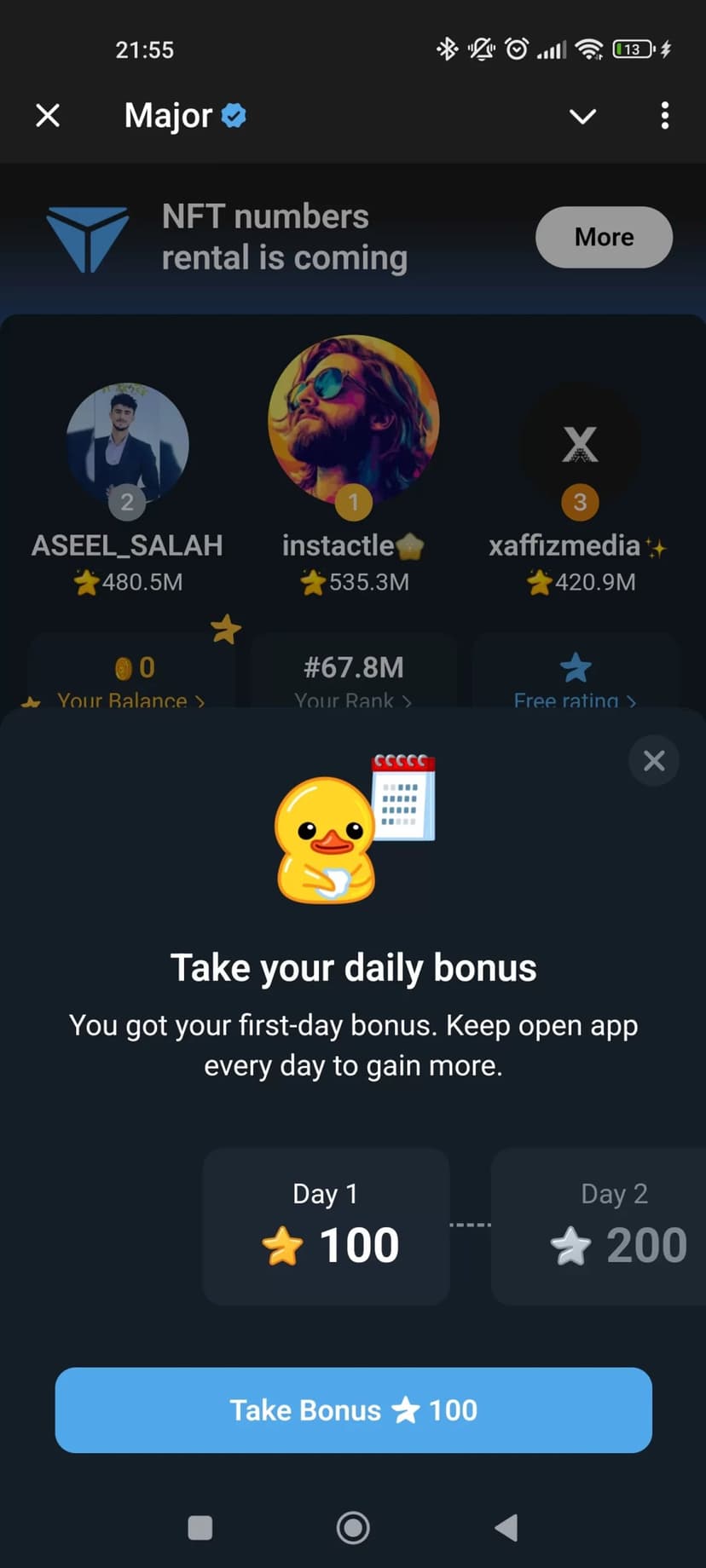
Task: Open instactle's first-place profile
Action: point(353,421)
